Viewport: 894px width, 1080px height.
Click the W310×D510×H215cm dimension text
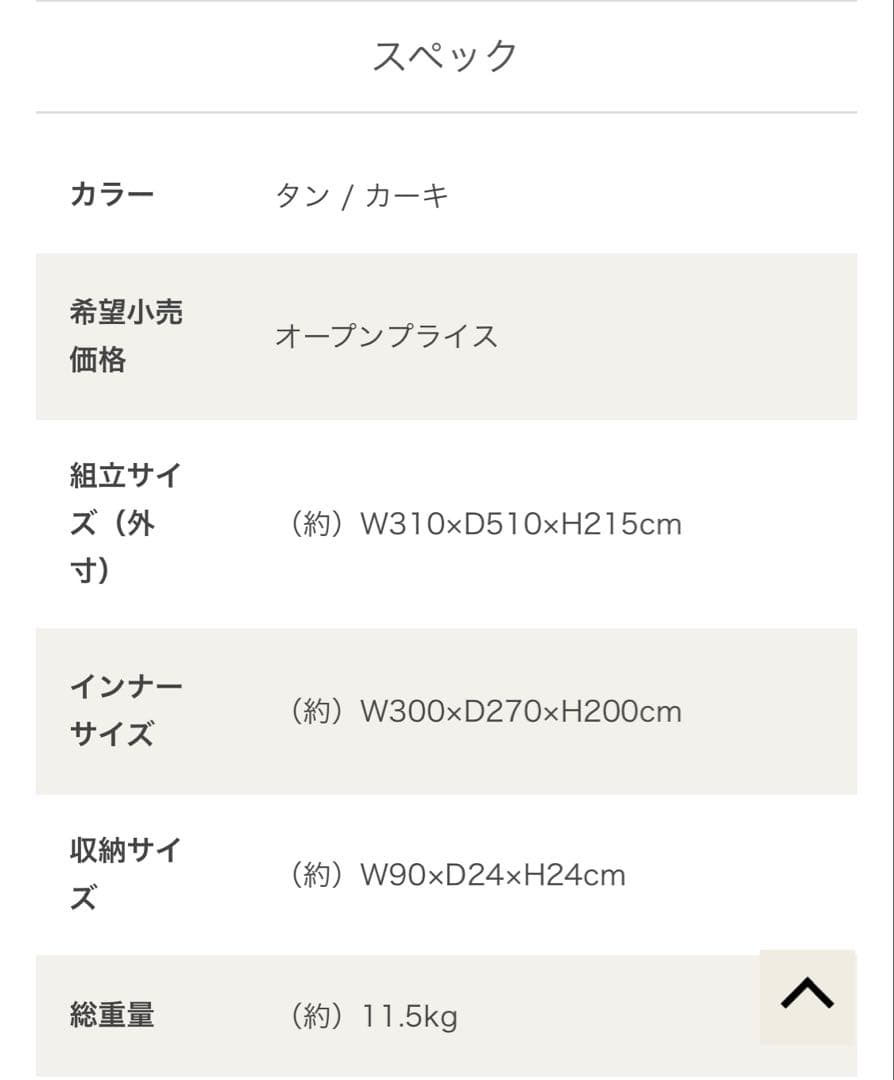click(x=484, y=523)
